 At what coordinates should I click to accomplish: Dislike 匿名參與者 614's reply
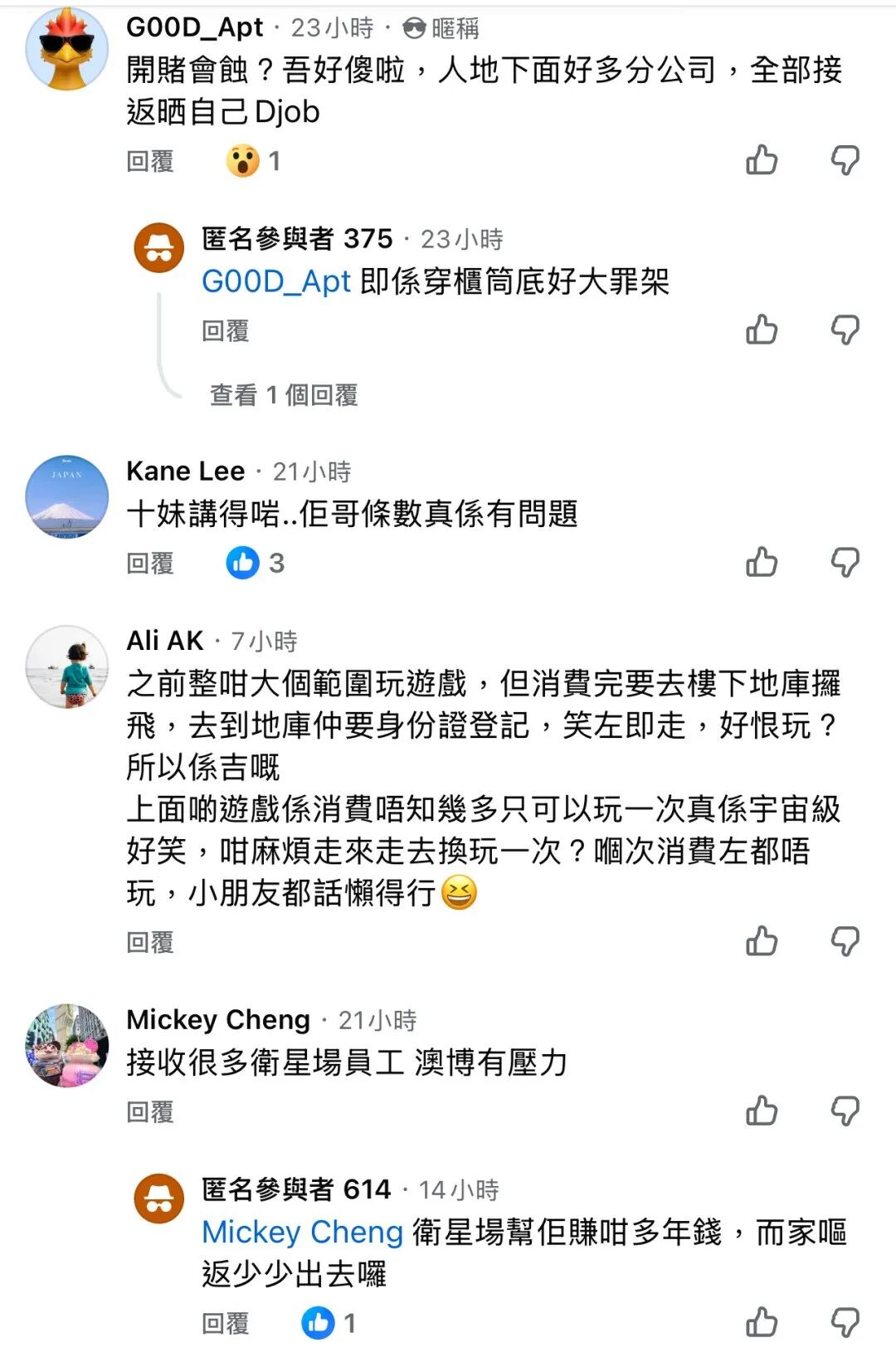(x=845, y=1321)
